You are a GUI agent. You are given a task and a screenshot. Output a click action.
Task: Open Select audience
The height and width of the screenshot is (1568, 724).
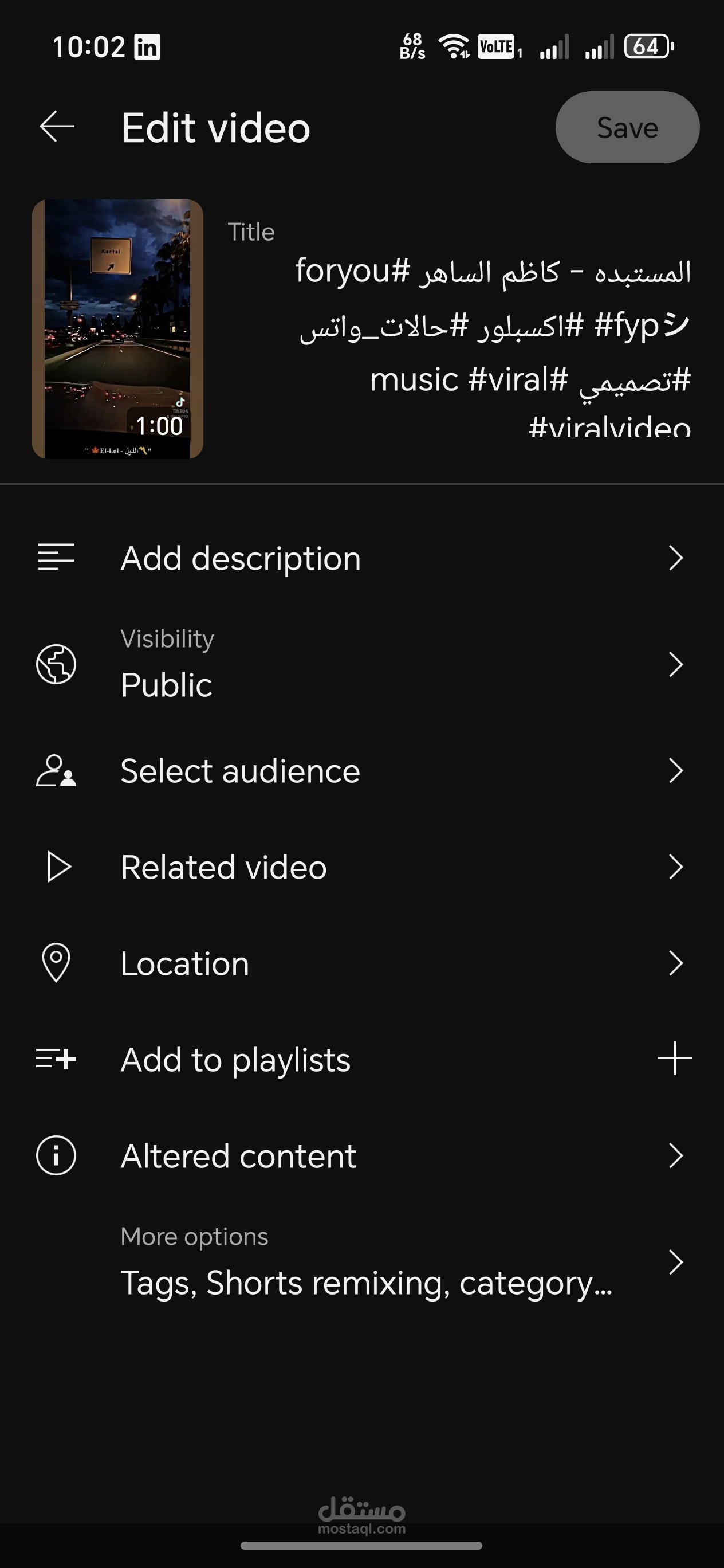click(x=362, y=771)
